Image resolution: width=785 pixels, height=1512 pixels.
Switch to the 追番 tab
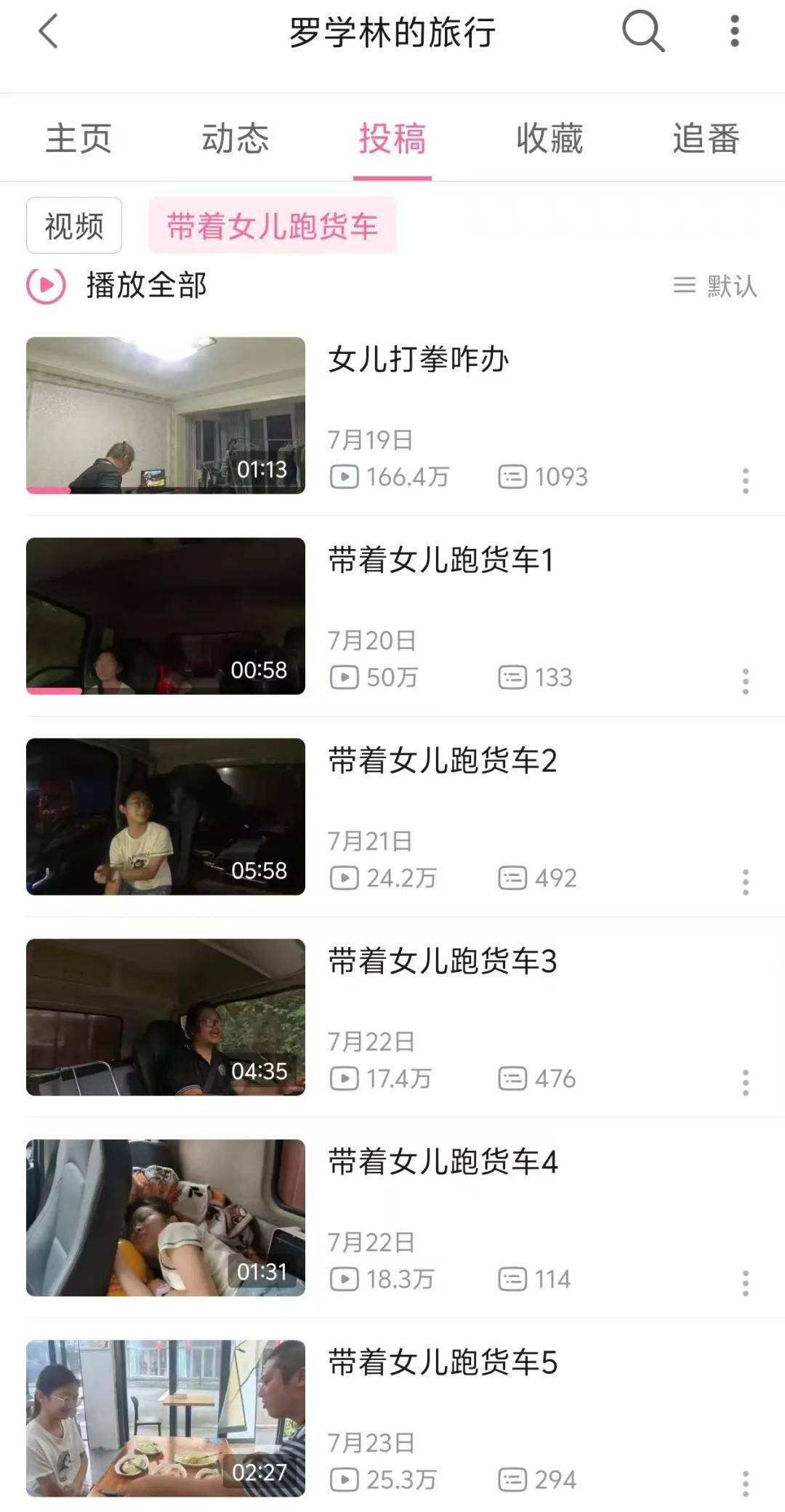tap(706, 138)
